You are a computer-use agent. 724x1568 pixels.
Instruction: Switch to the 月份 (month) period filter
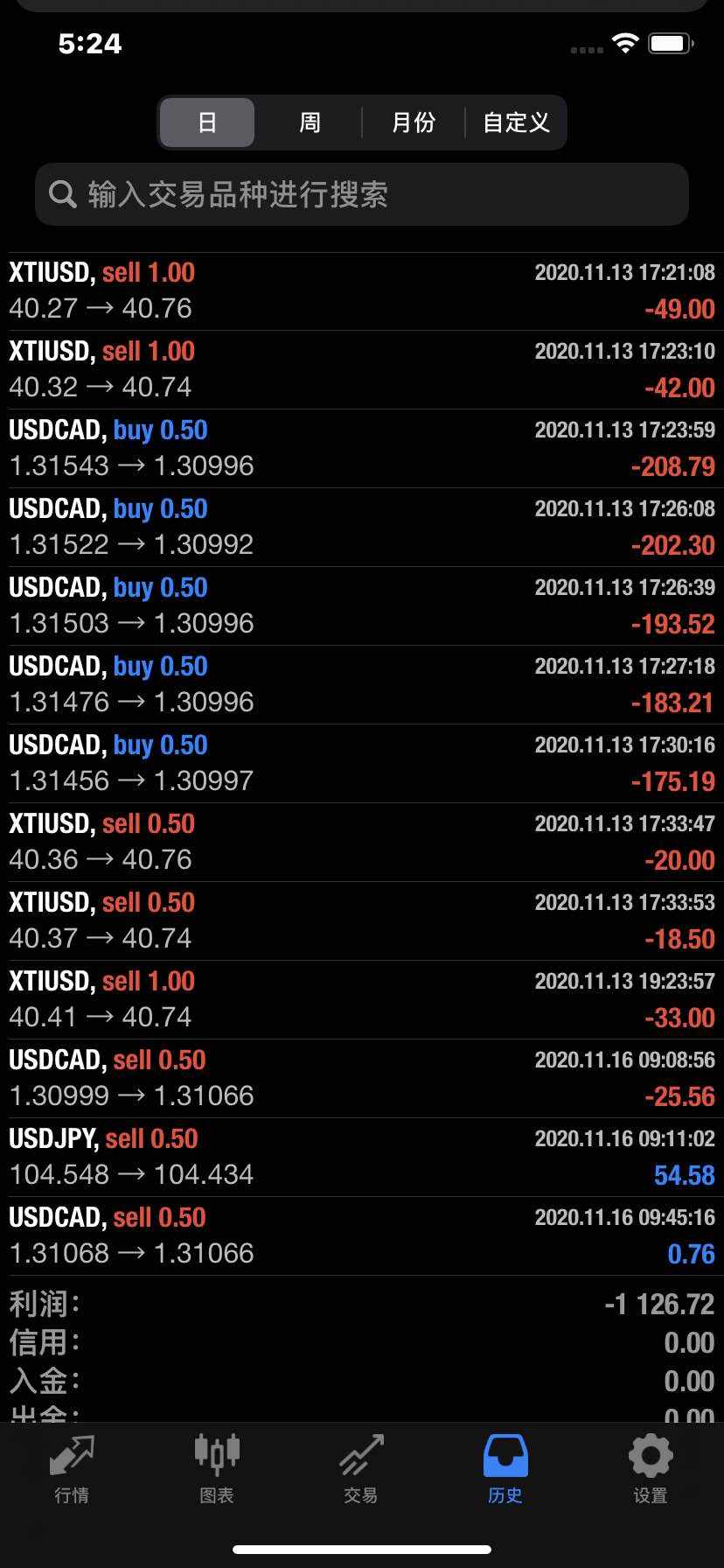tap(413, 122)
